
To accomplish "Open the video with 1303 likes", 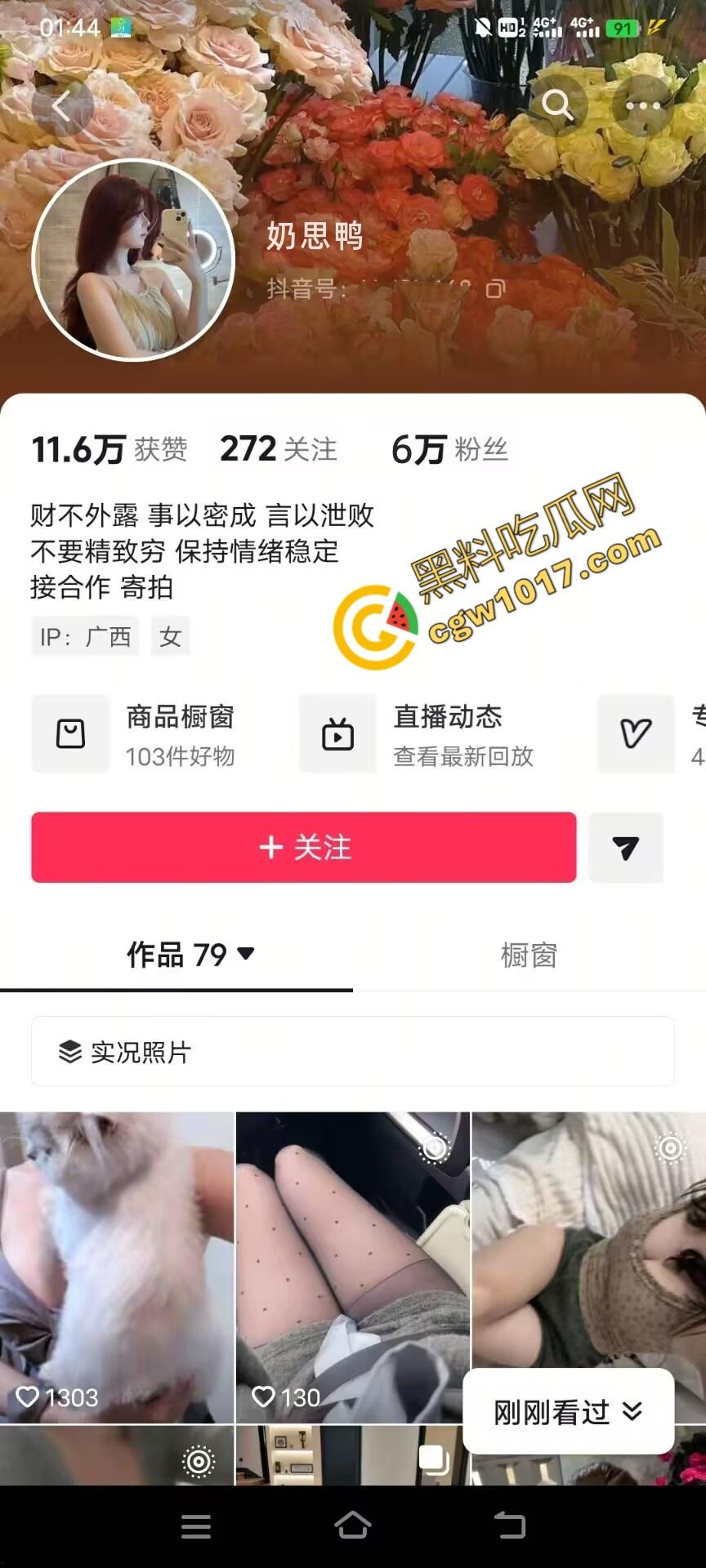I will (x=116, y=1266).
